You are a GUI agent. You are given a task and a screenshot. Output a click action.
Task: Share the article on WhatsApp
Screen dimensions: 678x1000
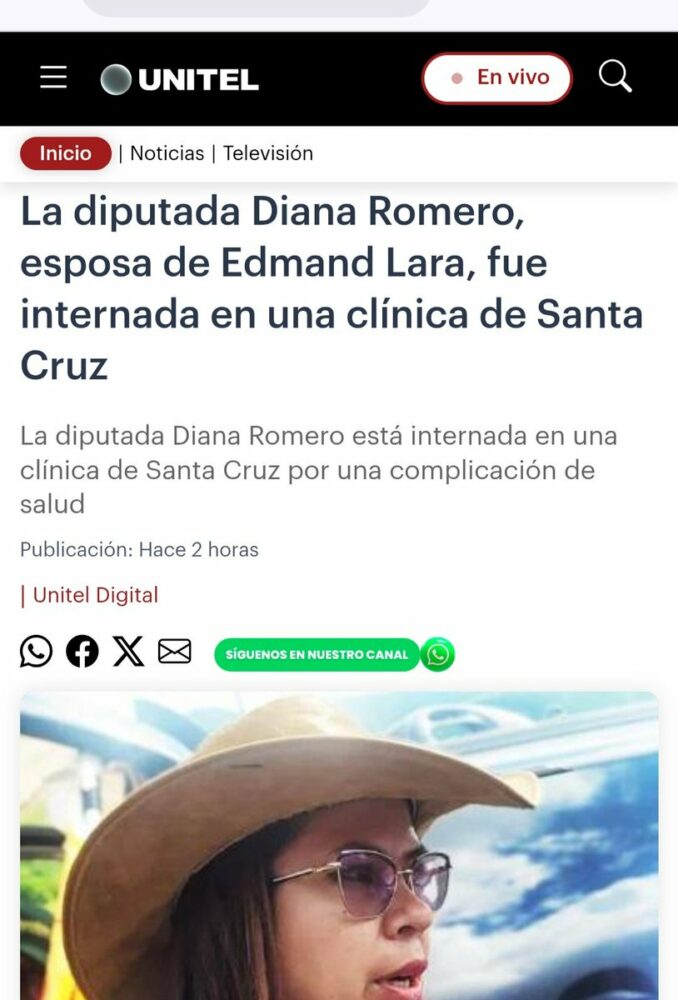coord(36,652)
